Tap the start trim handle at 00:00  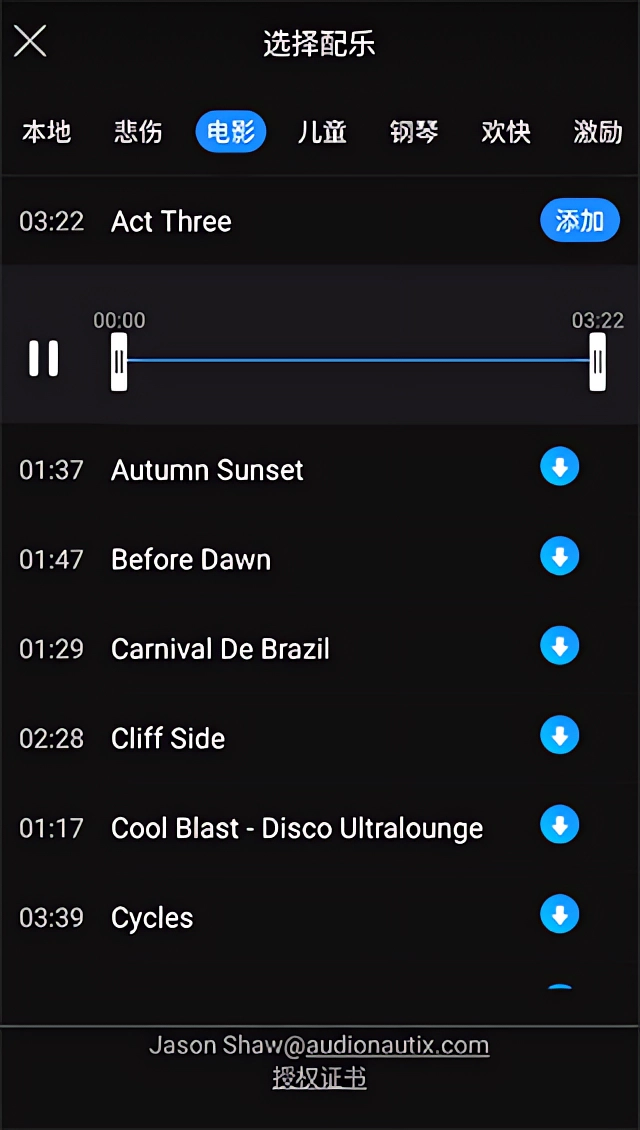coord(119,361)
